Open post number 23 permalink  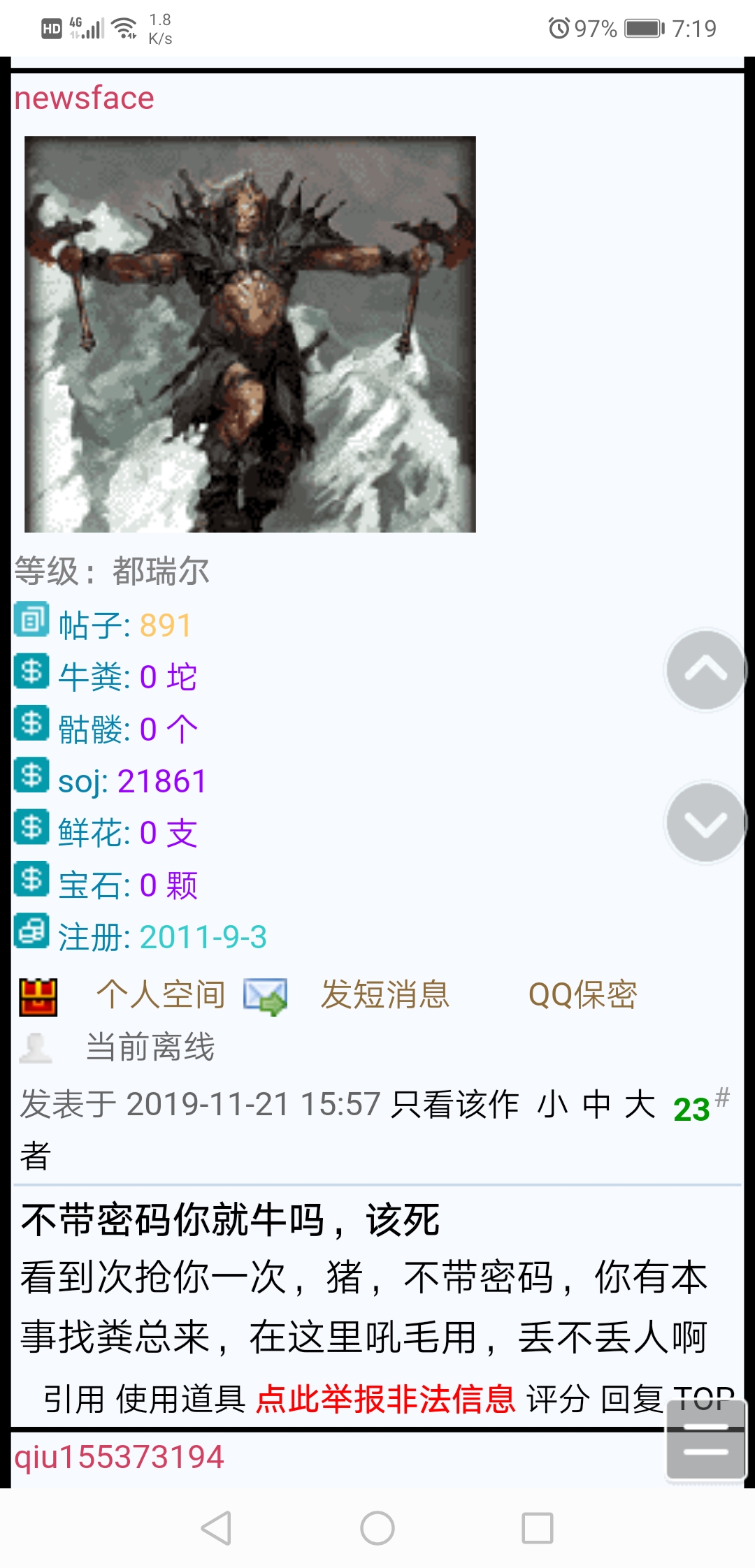pyautogui.click(x=692, y=1109)
